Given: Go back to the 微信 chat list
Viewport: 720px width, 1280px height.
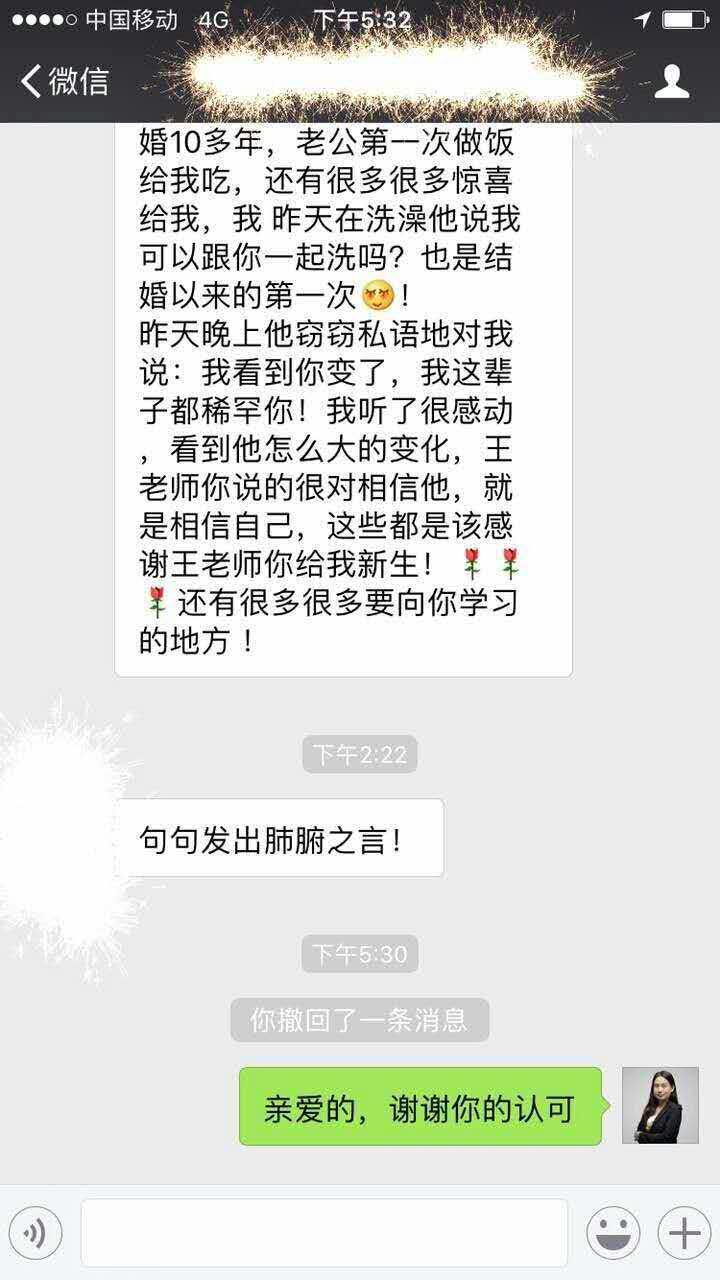Looking at the screenshot, I should (x=64, y=81).
